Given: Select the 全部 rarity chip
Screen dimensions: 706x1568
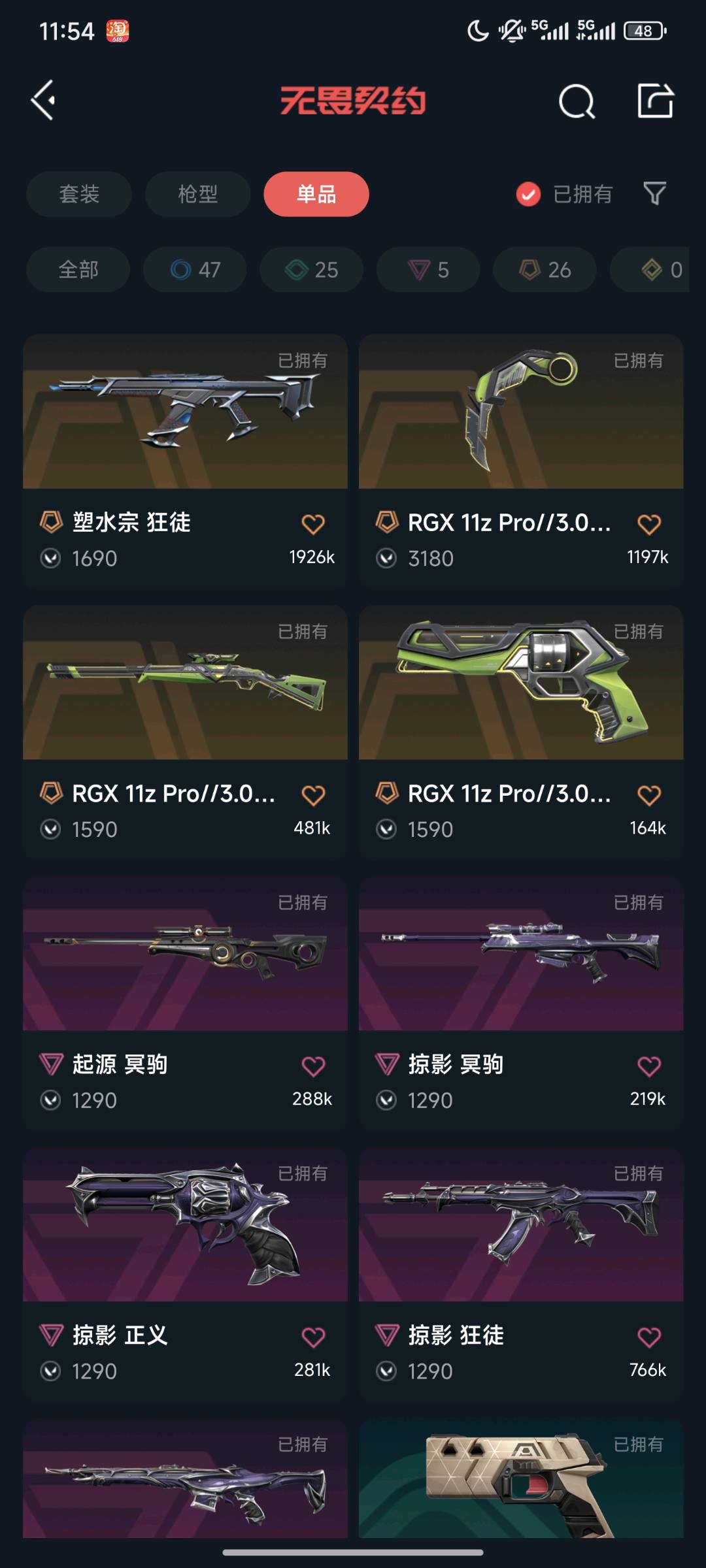Looking at the screenshot, I should point(78,270).
